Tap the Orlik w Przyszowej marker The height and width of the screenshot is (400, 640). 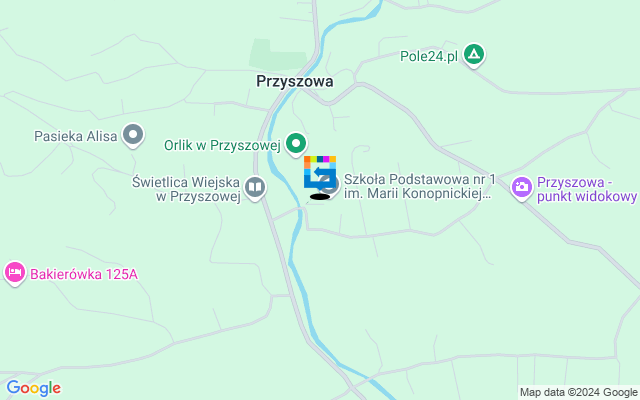296,144
